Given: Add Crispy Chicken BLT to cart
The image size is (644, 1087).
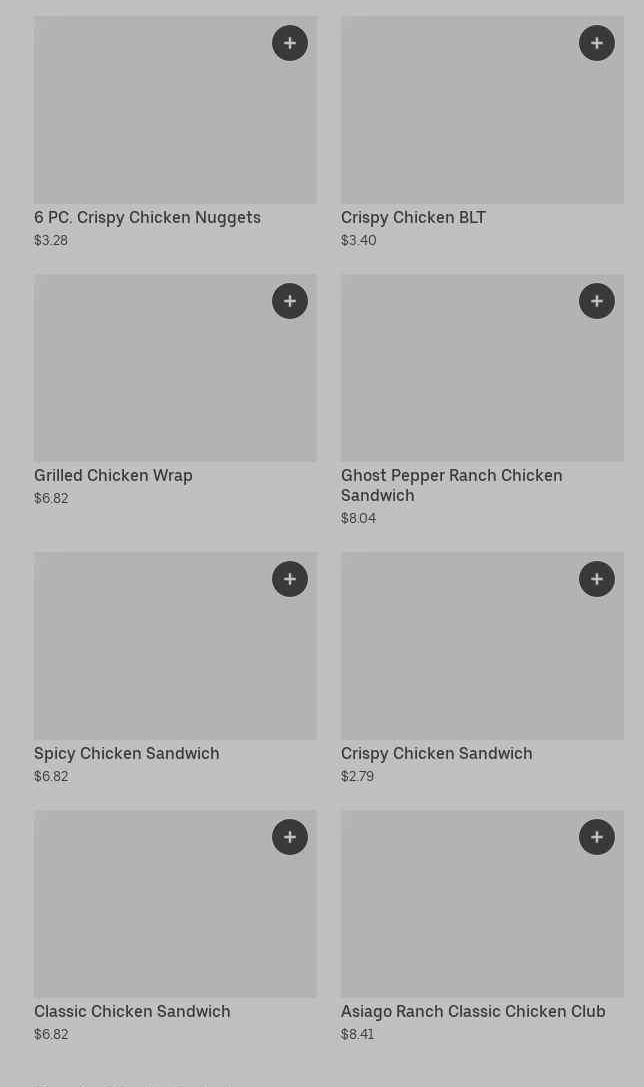Looking at the screenshot, I should 597,43.
